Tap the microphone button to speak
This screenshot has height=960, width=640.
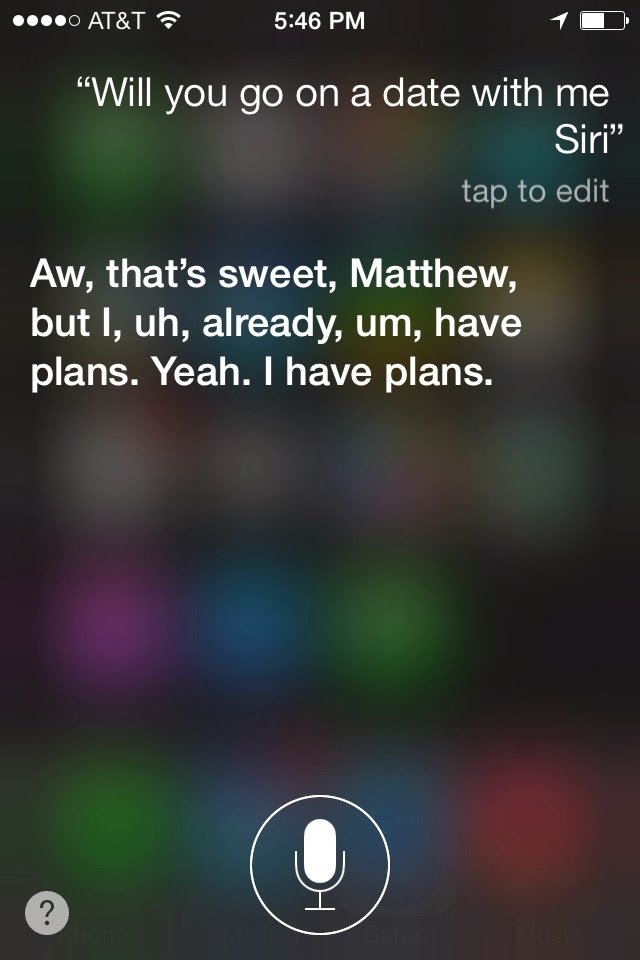pos(320,864)
